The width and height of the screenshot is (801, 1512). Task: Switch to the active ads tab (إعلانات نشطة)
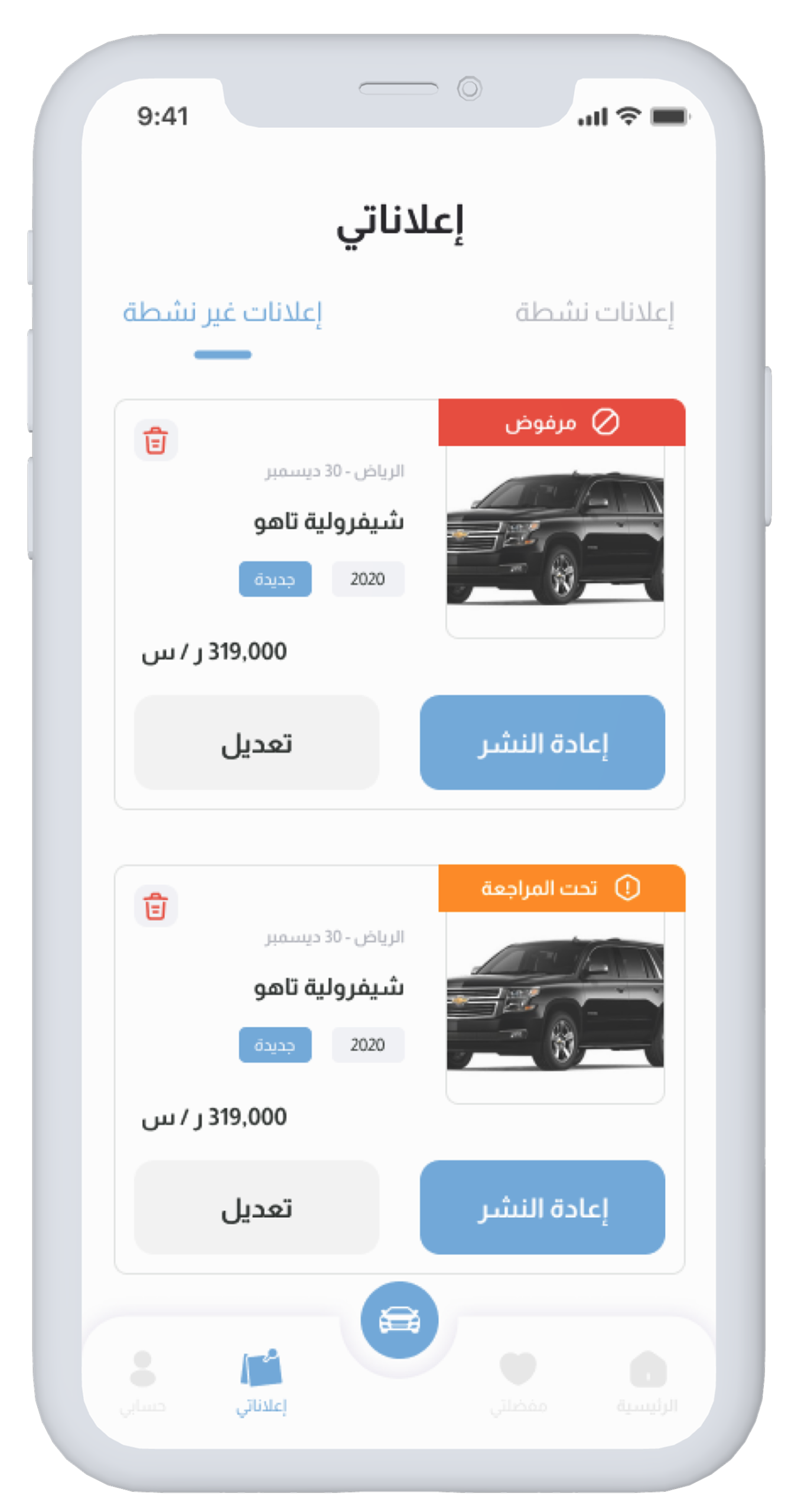(594, 312)
